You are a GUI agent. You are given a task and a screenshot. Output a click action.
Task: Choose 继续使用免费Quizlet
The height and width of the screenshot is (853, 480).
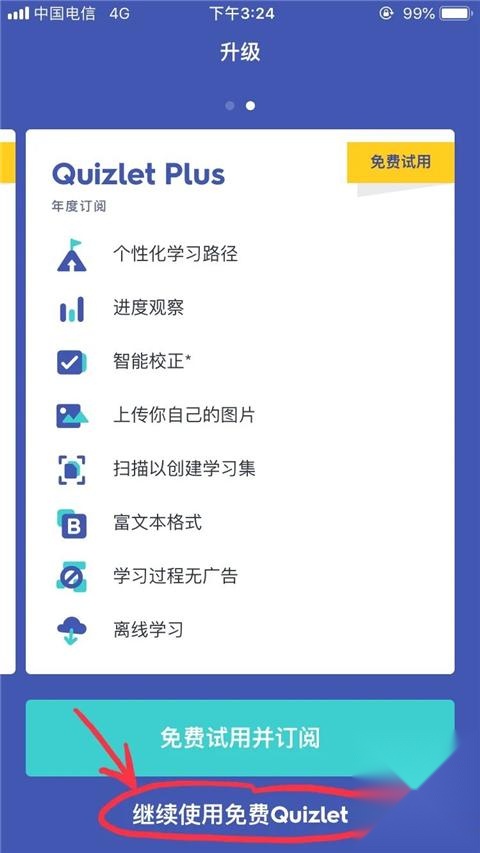point(240,815)
